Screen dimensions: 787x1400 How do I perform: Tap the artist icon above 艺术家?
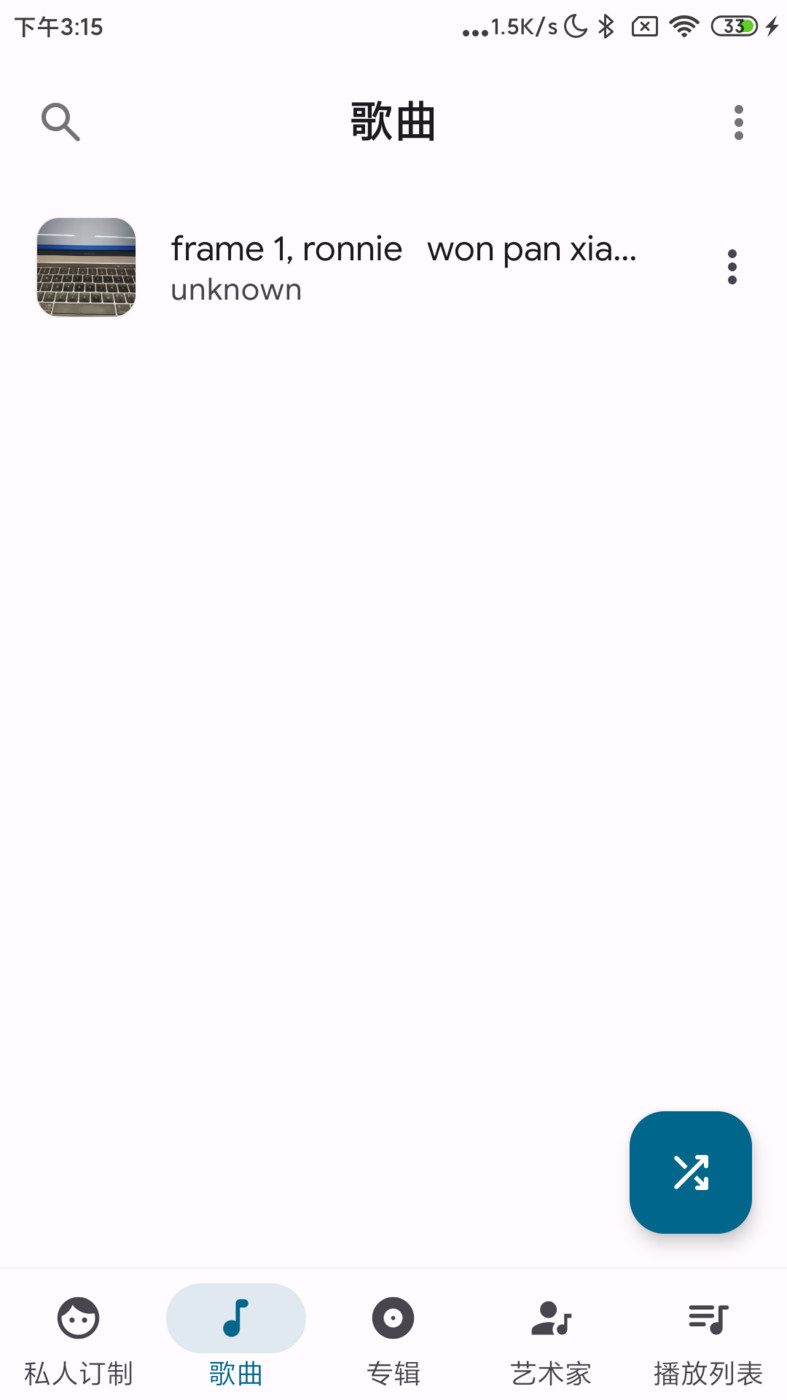550,1317
